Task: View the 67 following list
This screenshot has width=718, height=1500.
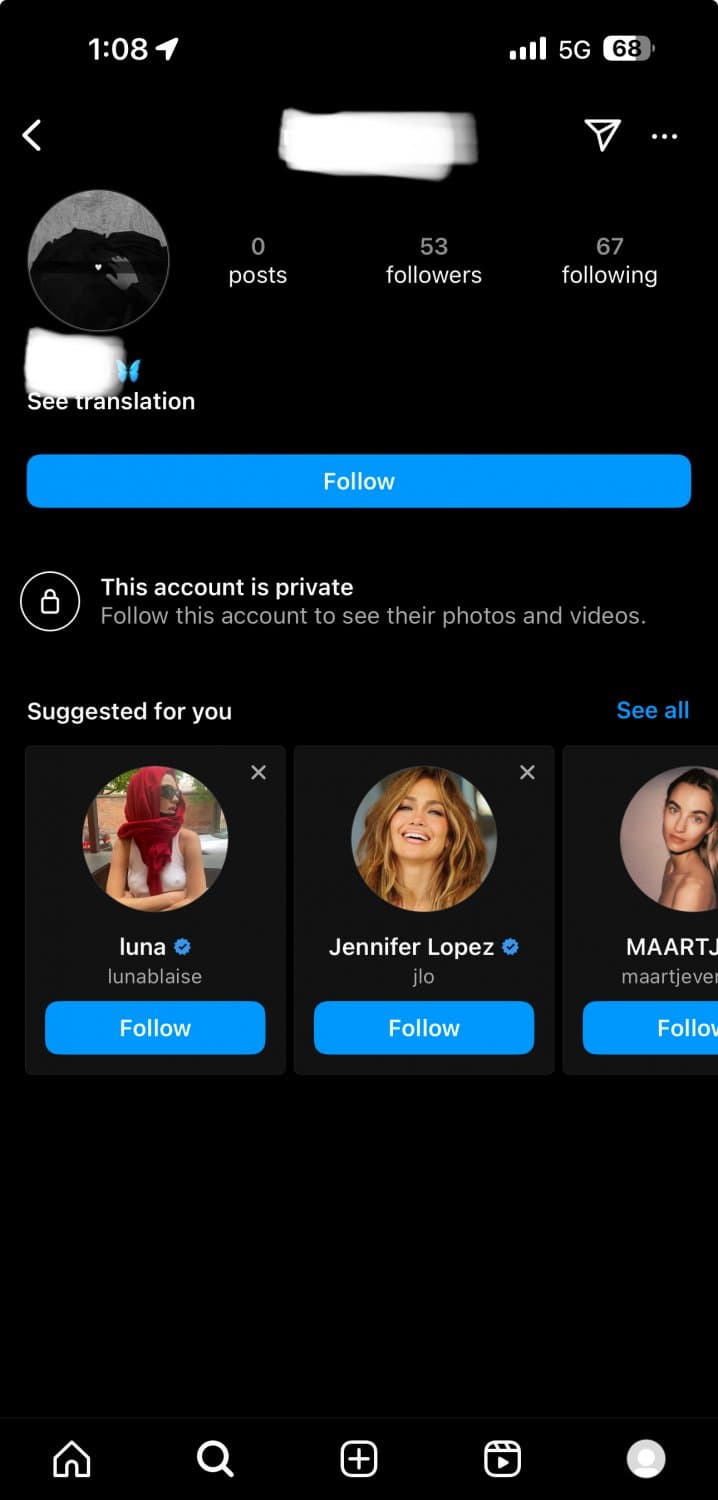Action: coord(609,260)
